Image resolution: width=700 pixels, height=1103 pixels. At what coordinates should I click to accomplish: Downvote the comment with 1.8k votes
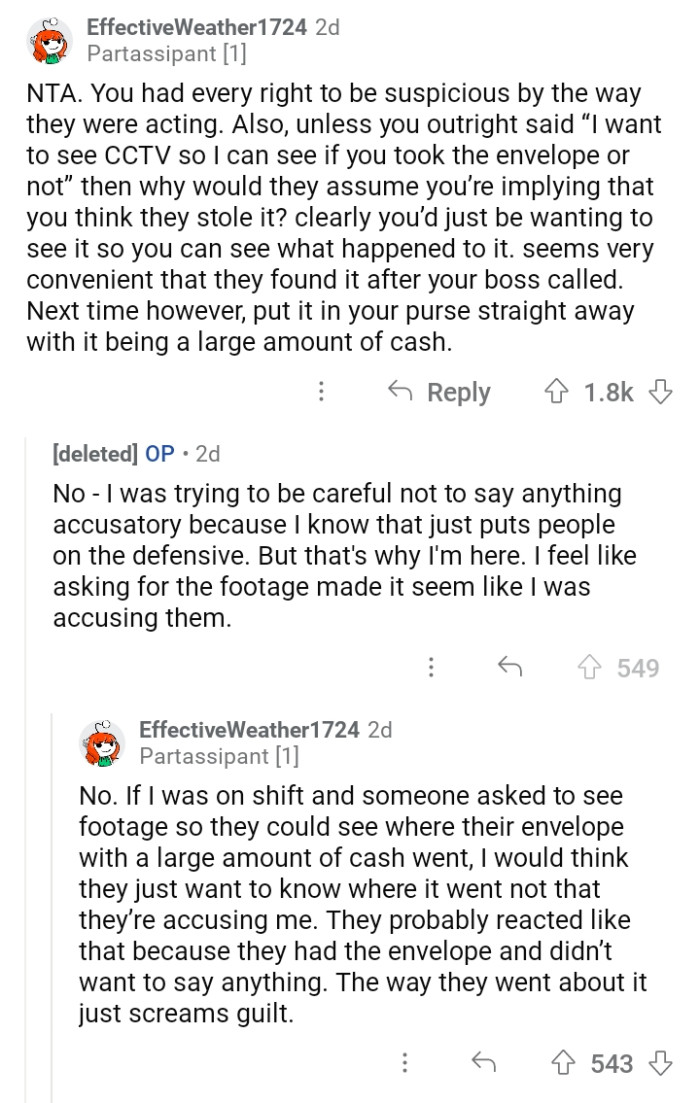pos(661,392)
